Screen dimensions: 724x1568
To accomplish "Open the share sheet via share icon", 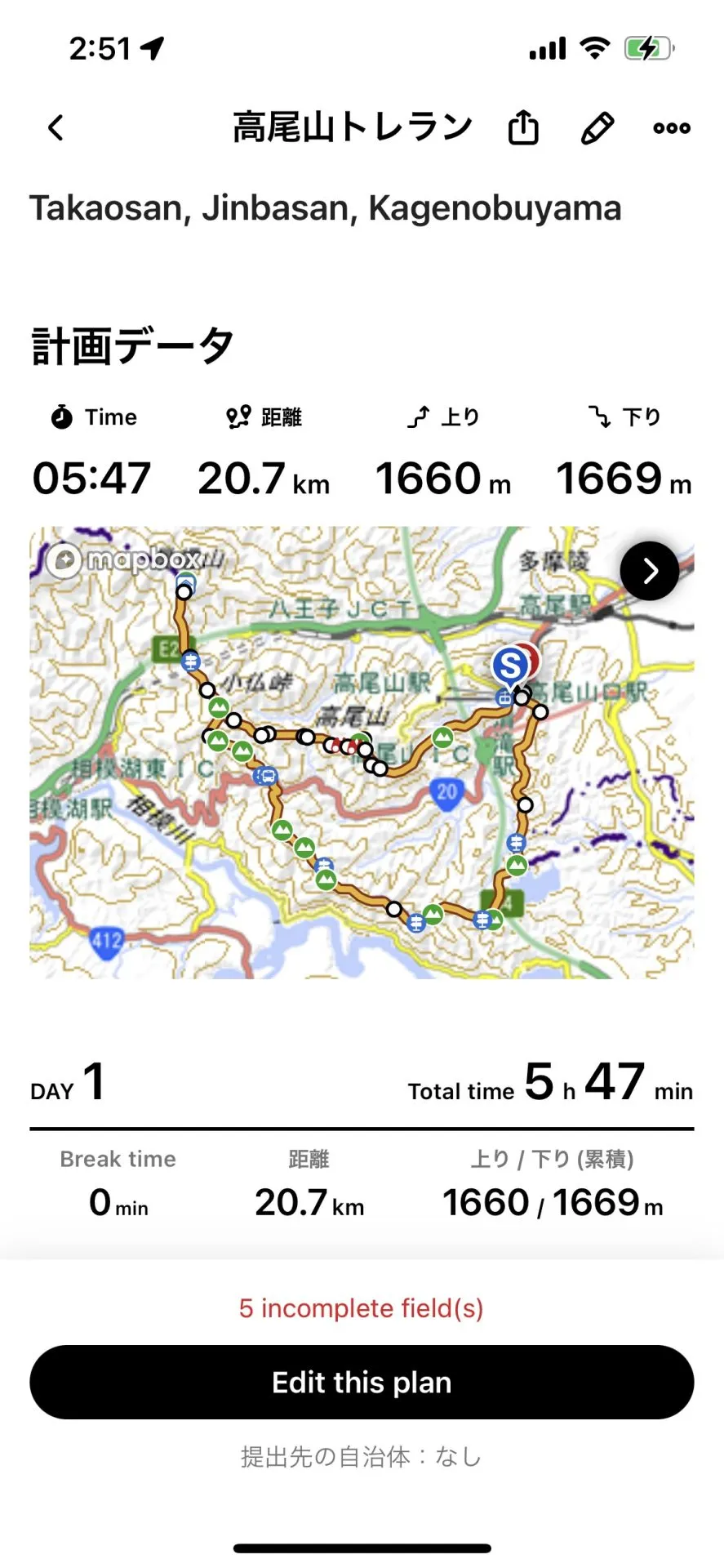I will [523, 127].
